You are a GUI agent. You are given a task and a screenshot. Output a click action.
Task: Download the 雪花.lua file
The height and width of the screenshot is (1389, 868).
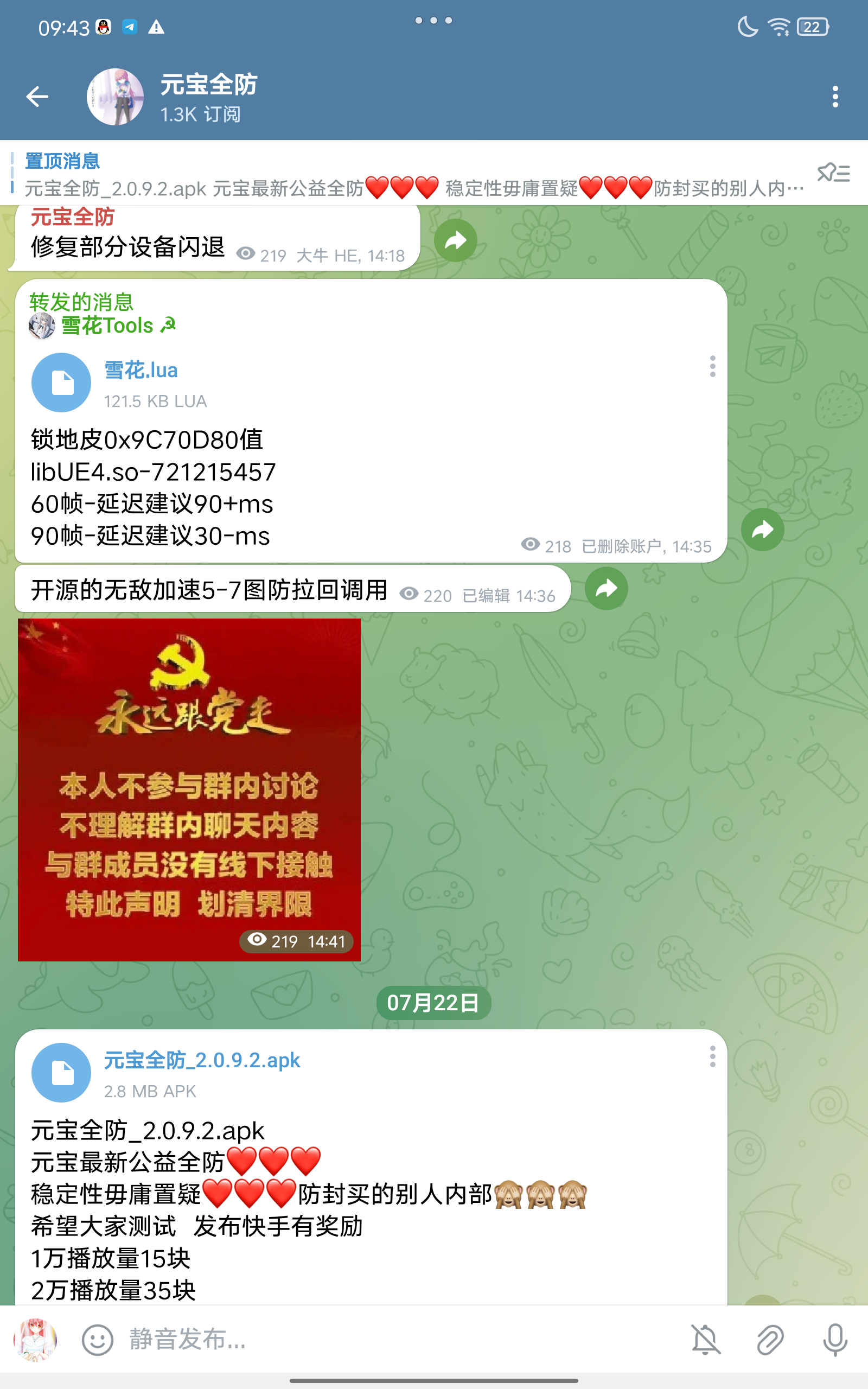pyautogui.click(x=61, y=383)
